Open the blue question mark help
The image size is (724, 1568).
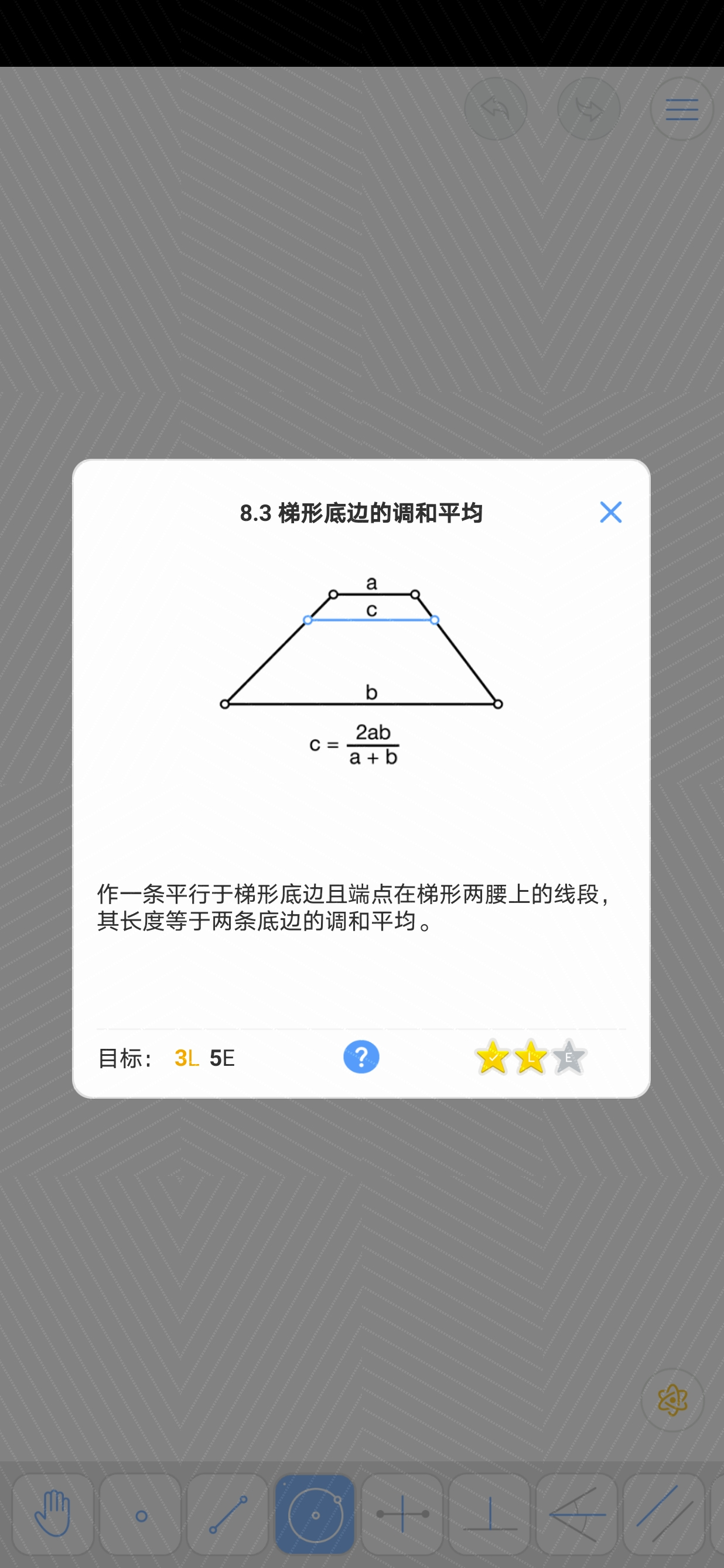(x=361, y=1056)
